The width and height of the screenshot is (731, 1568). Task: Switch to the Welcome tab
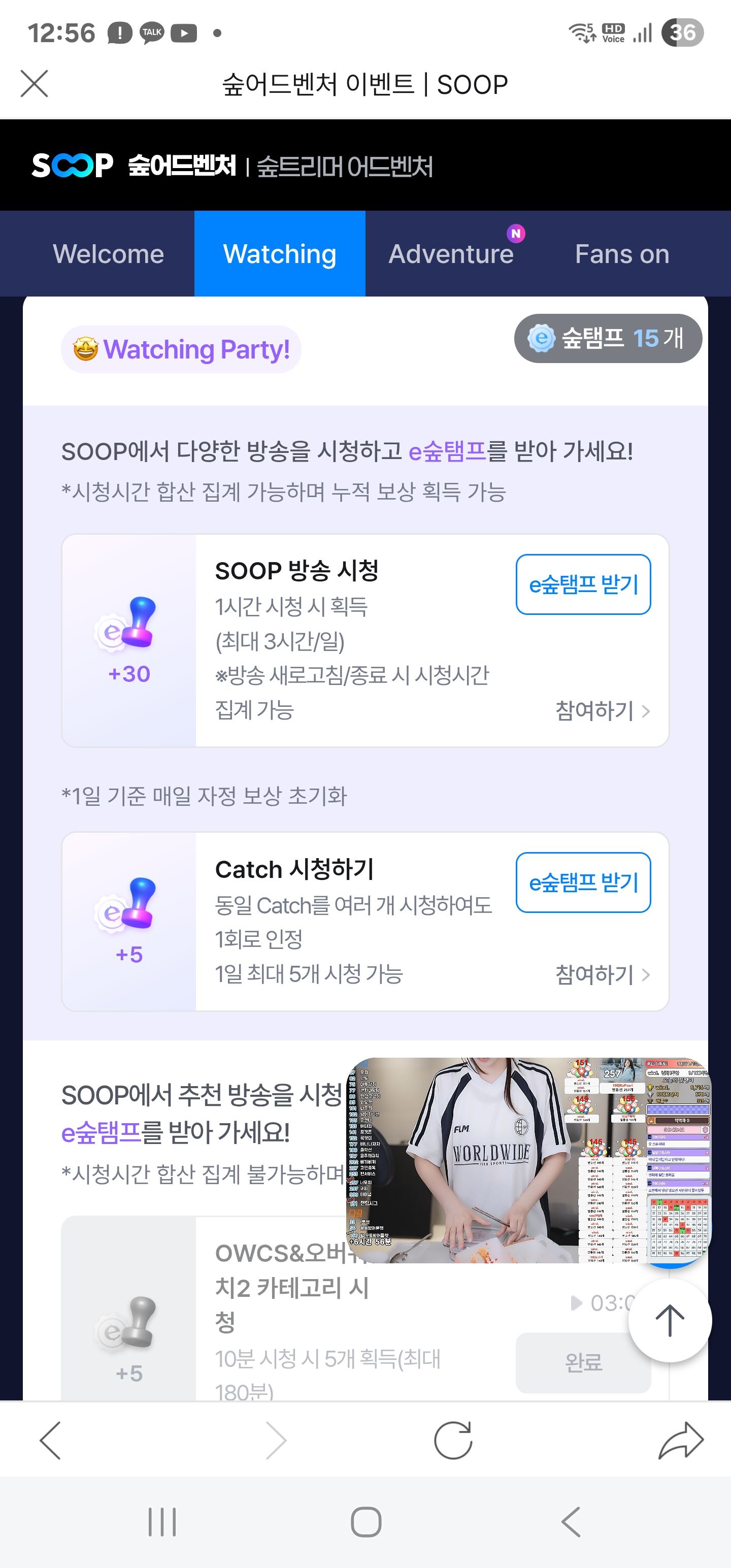pyautogui.click(x=108, y=254)
